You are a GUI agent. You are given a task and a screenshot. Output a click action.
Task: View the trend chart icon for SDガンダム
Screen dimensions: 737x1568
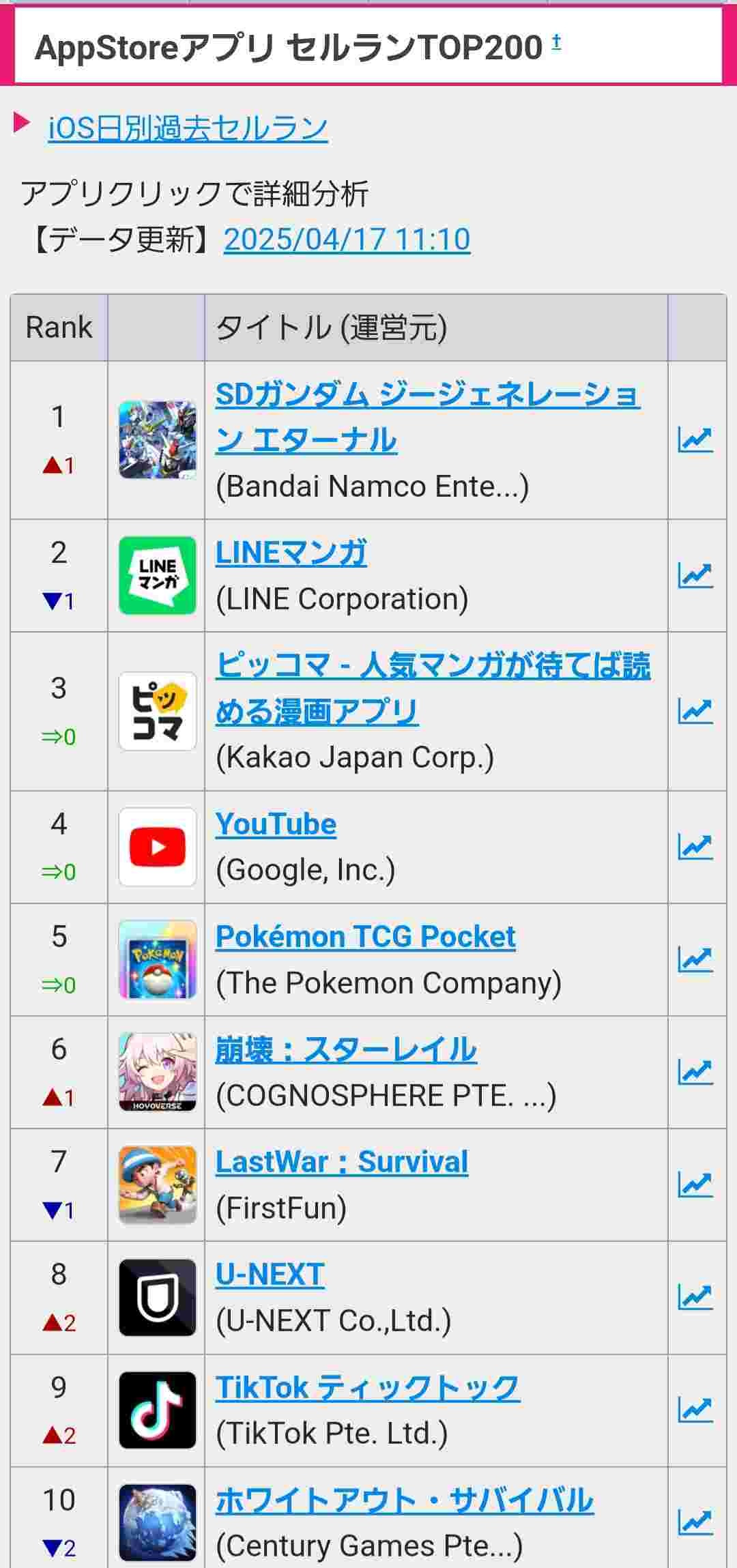695,440
